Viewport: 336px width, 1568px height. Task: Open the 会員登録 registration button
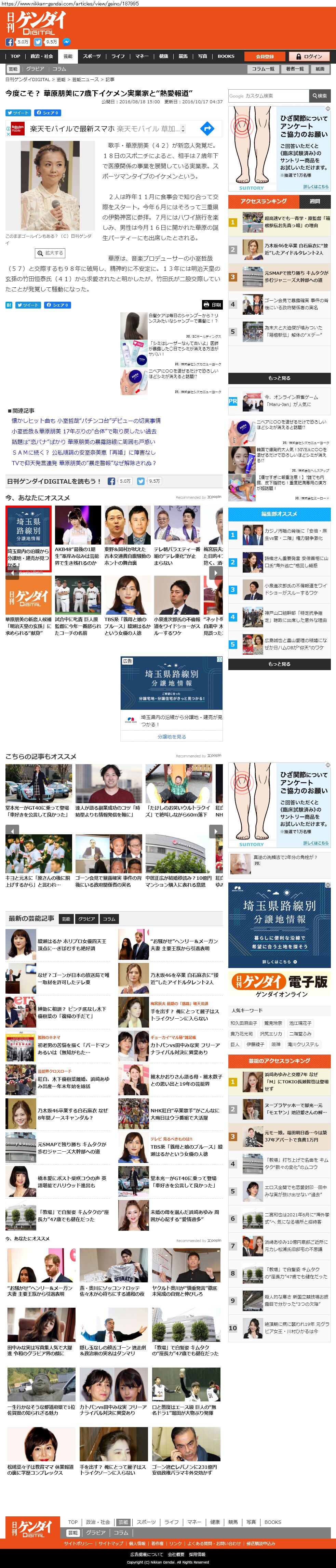265,56
